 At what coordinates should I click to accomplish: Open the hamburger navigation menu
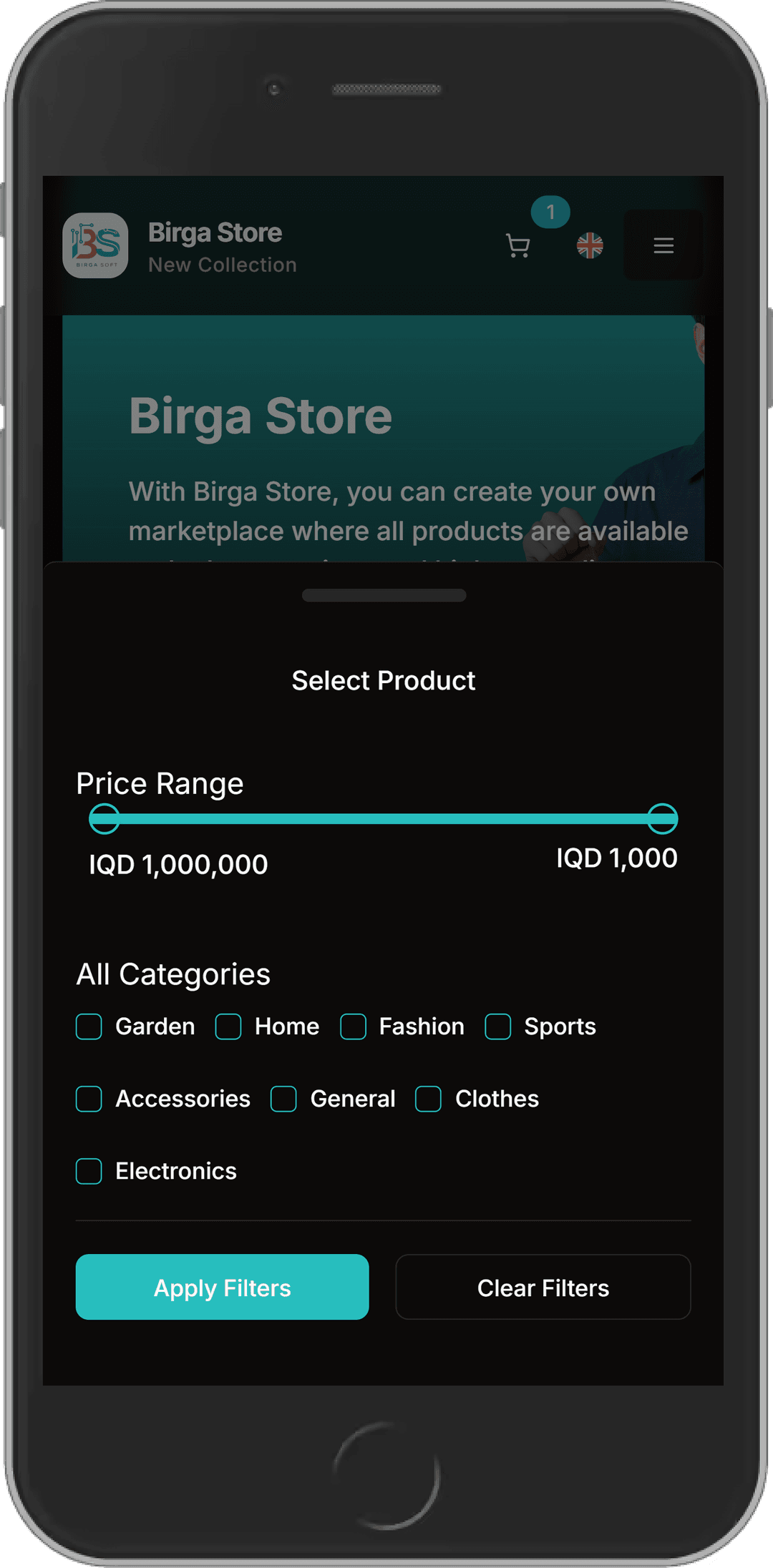pos(663,246)
